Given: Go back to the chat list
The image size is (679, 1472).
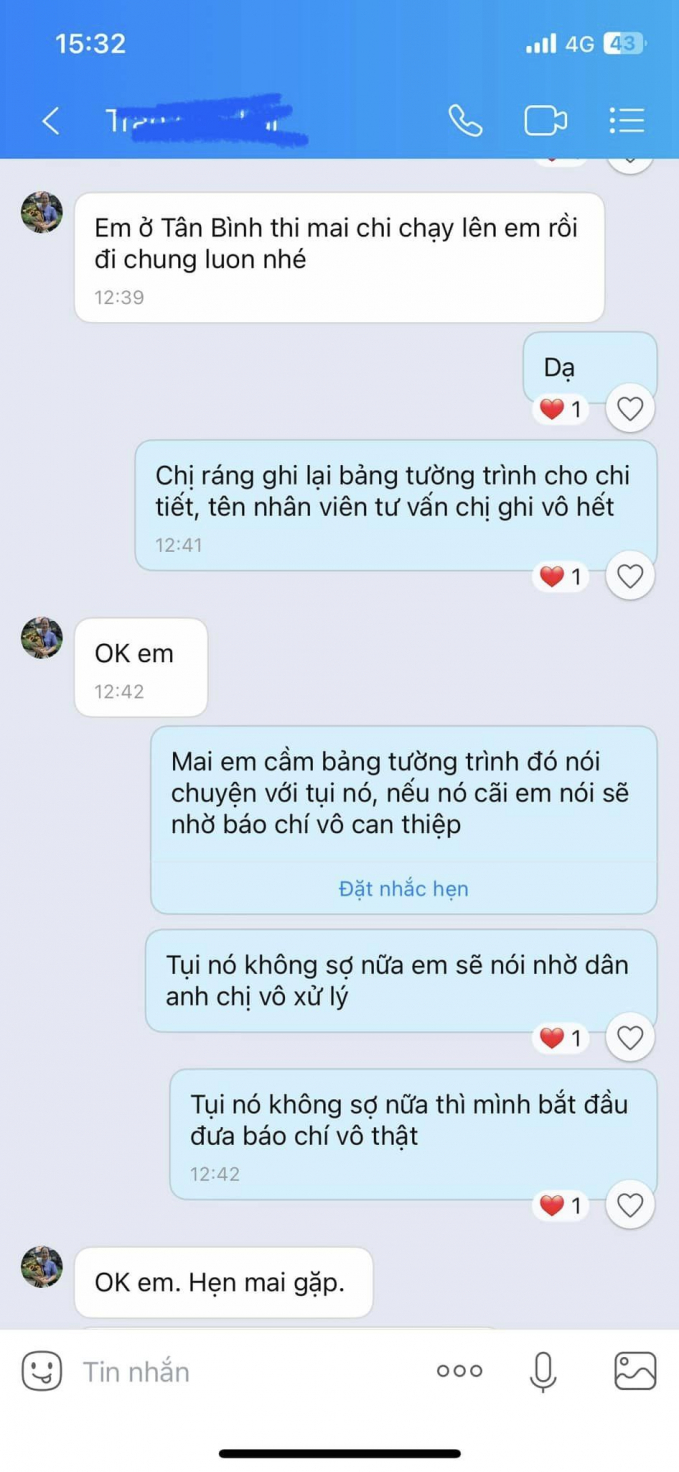Looking at the screenshot, I should pyautogui.click(x=51, y=121).
